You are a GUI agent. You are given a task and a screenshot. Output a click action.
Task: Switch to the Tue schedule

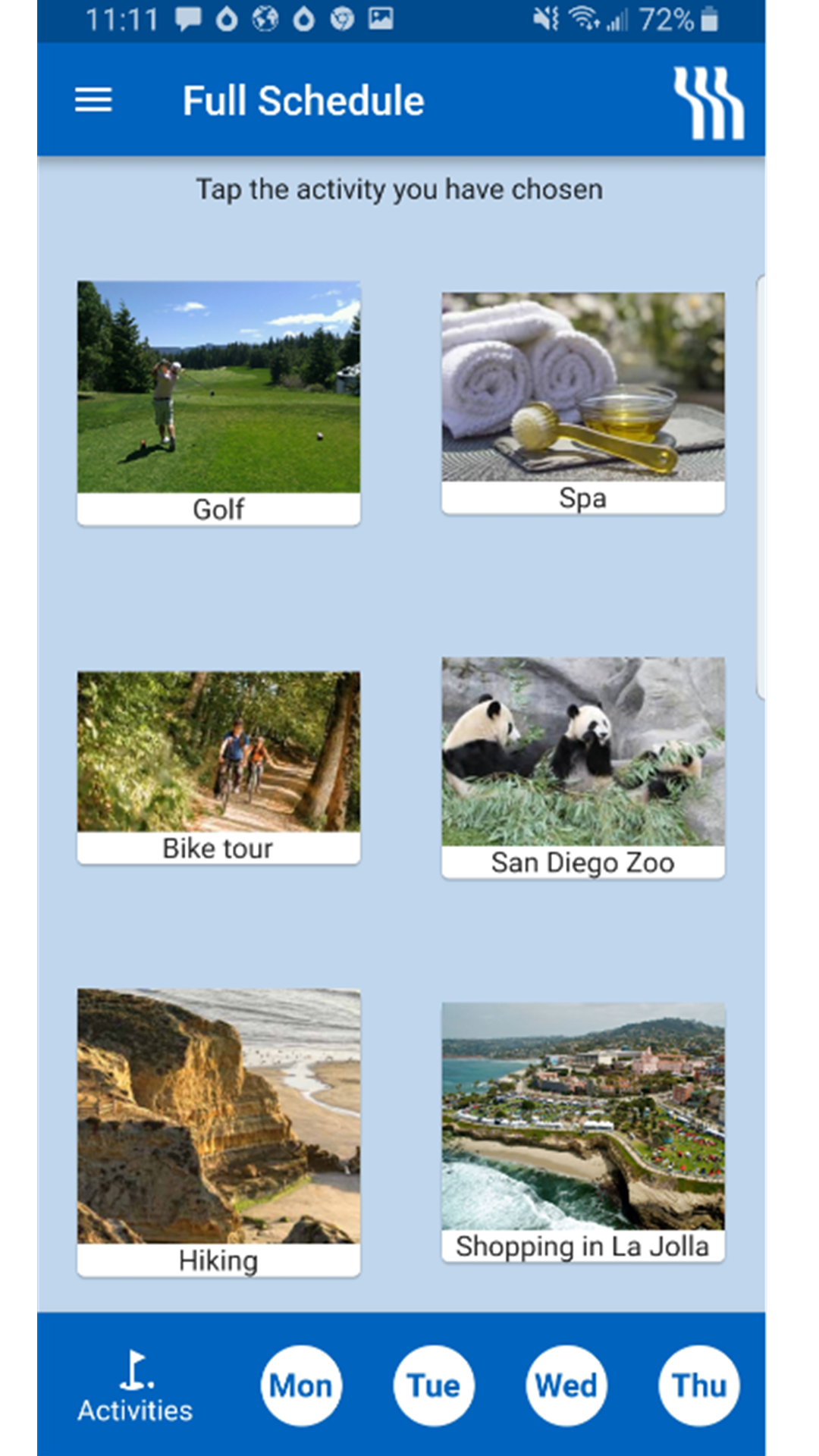pos(434,1385)
